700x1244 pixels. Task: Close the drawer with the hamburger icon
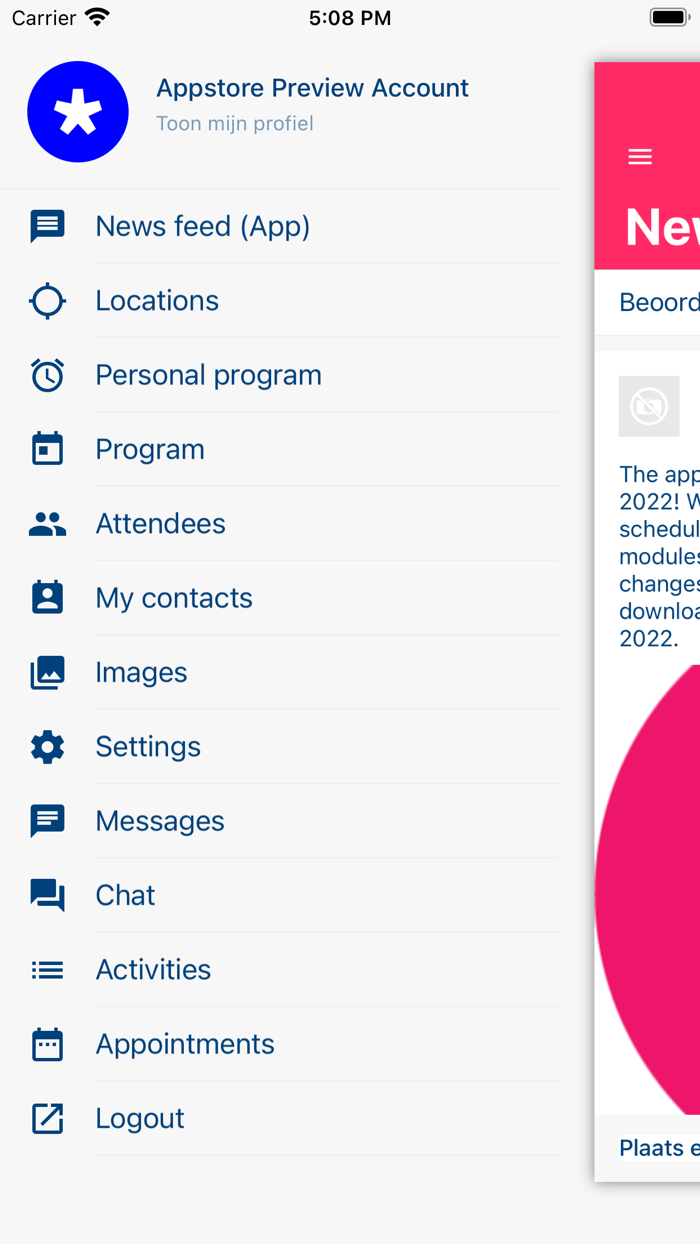click(640, 157)
